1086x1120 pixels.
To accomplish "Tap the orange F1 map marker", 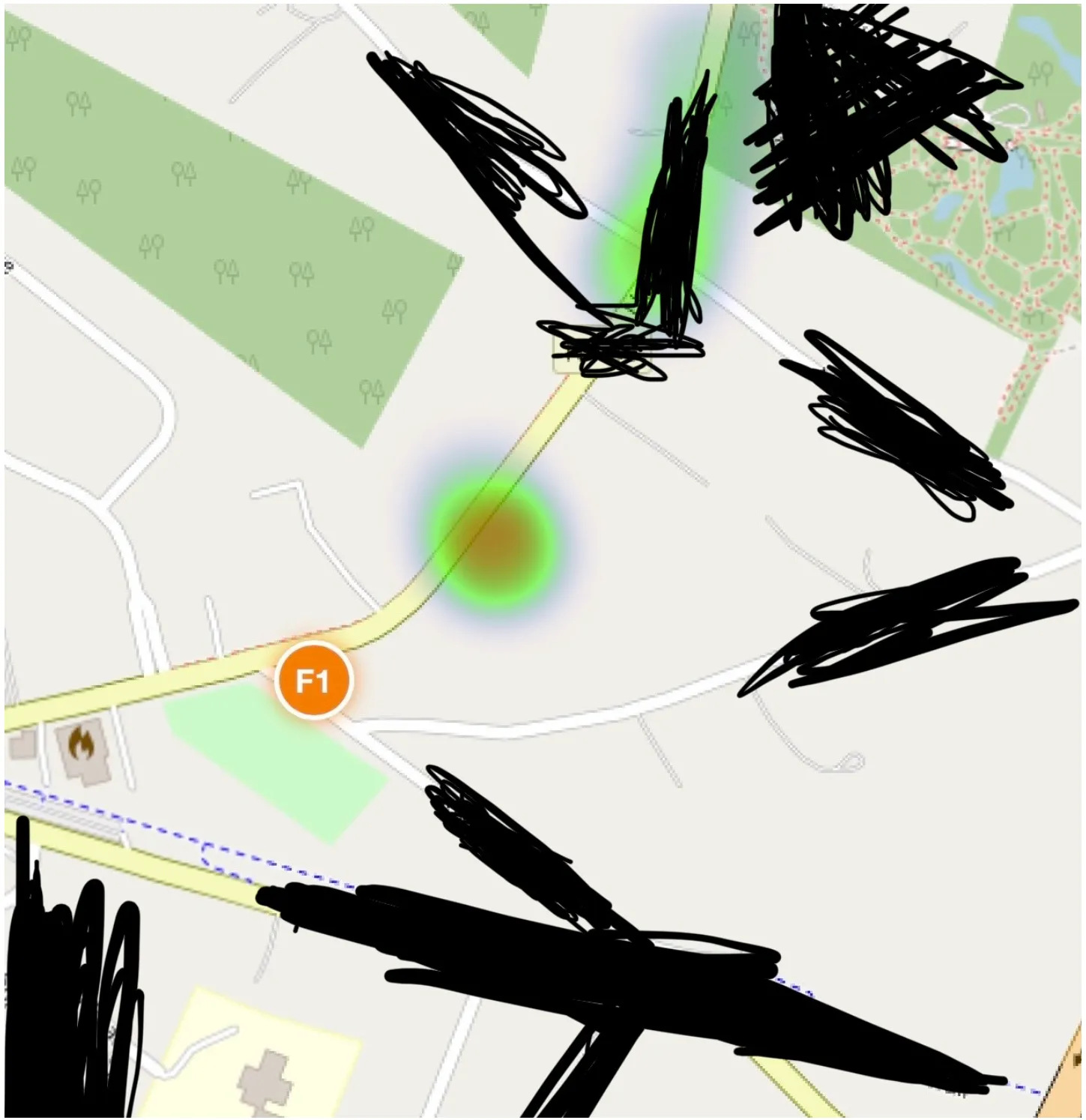I will tap(313, 681).
